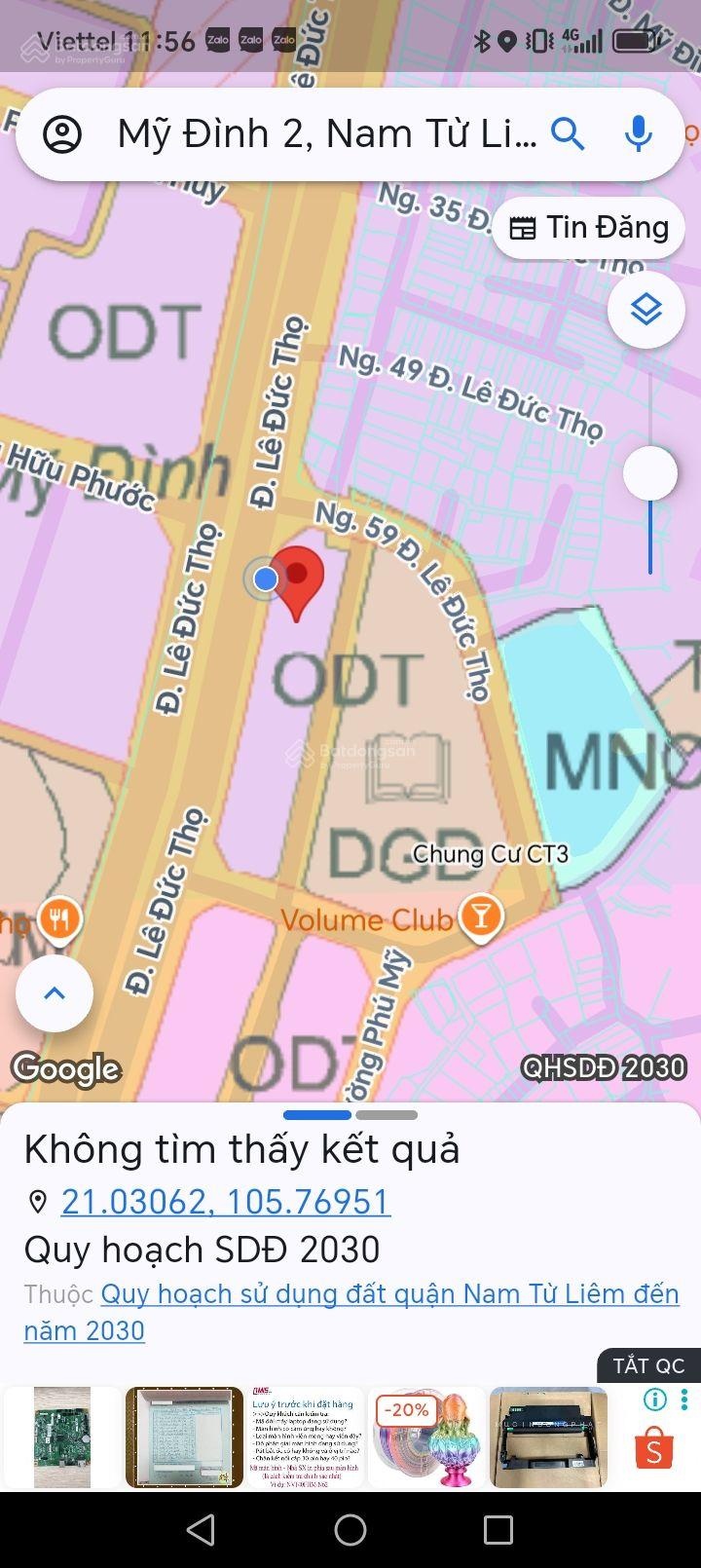The image size is (701, 1568).
Task: Run search with the magnifier icon
Action: tap(568, 133)
